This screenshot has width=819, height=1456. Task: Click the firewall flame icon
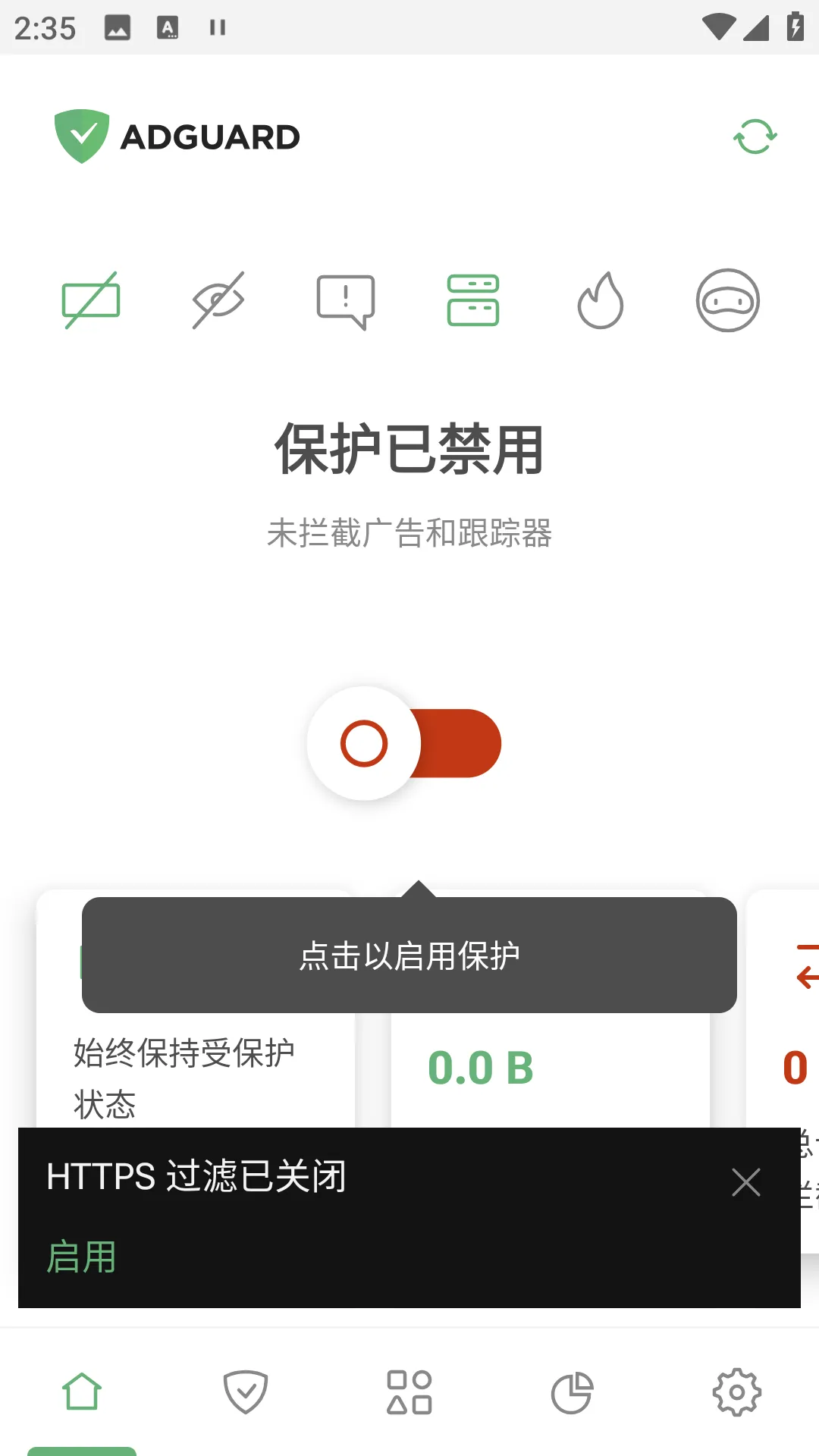[x=601, y=300]
